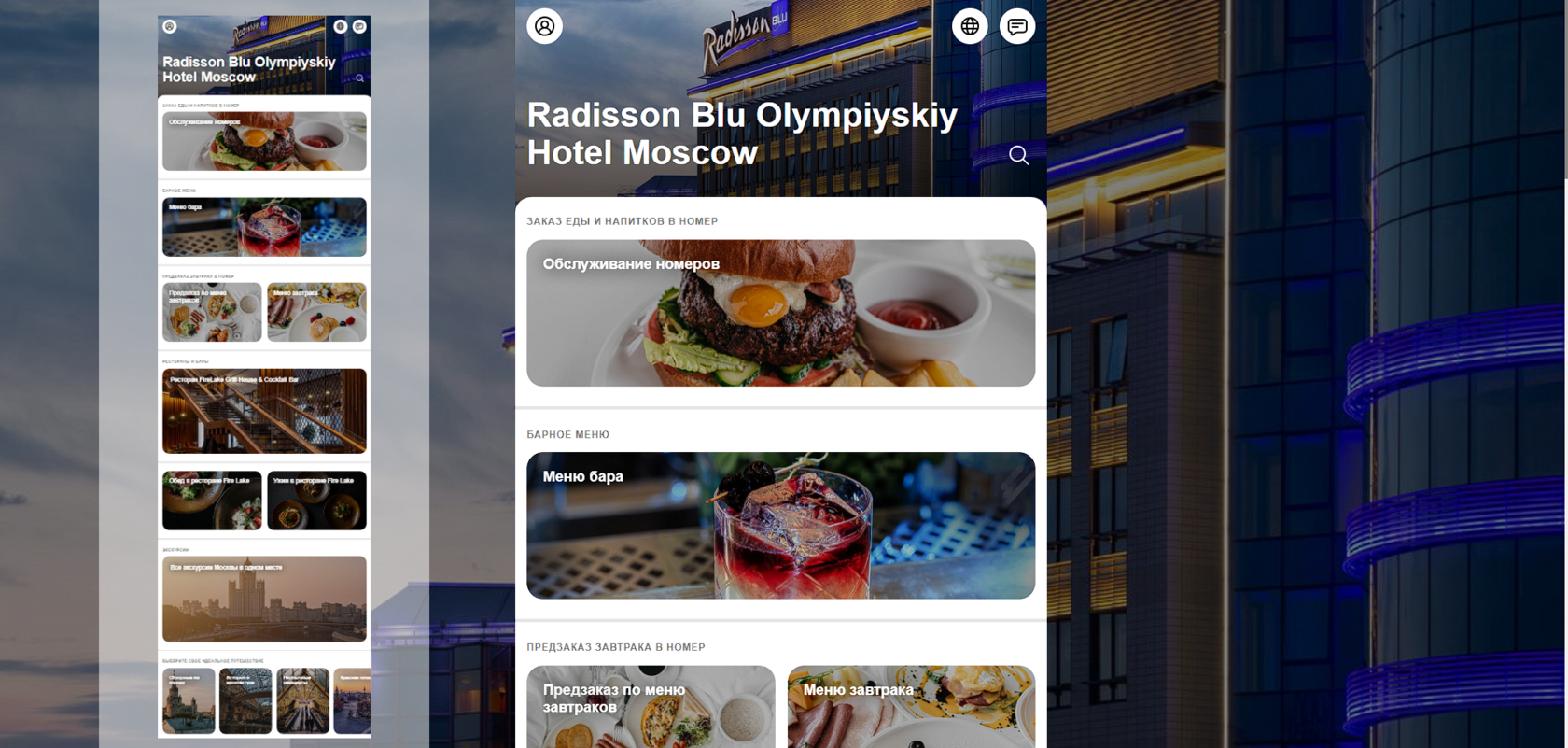The width and height of the screenshot is (1568, 748).
Task: Open the large Меню бара card
Action: [x=780, y=526]
